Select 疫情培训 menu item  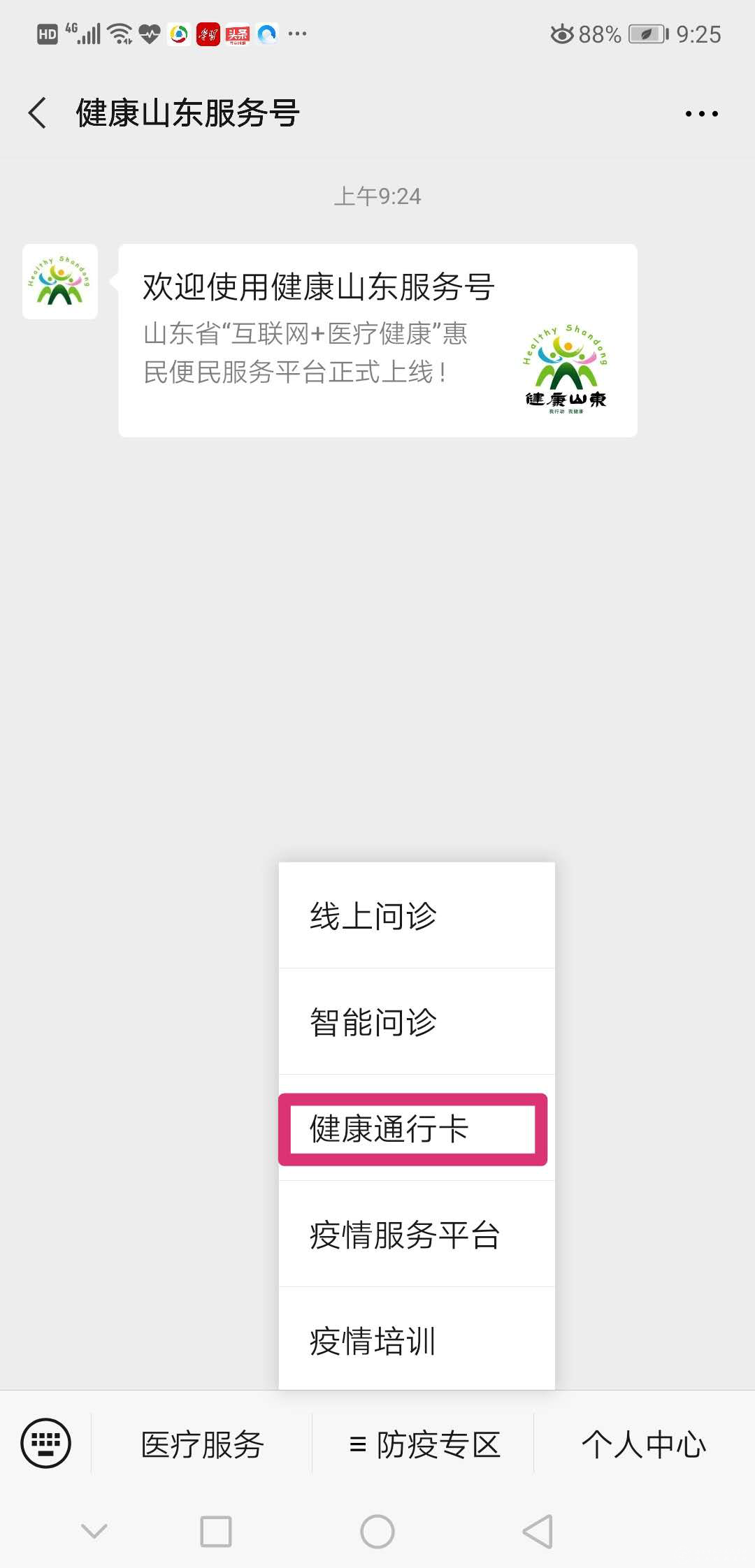(x=416, y=1340)
